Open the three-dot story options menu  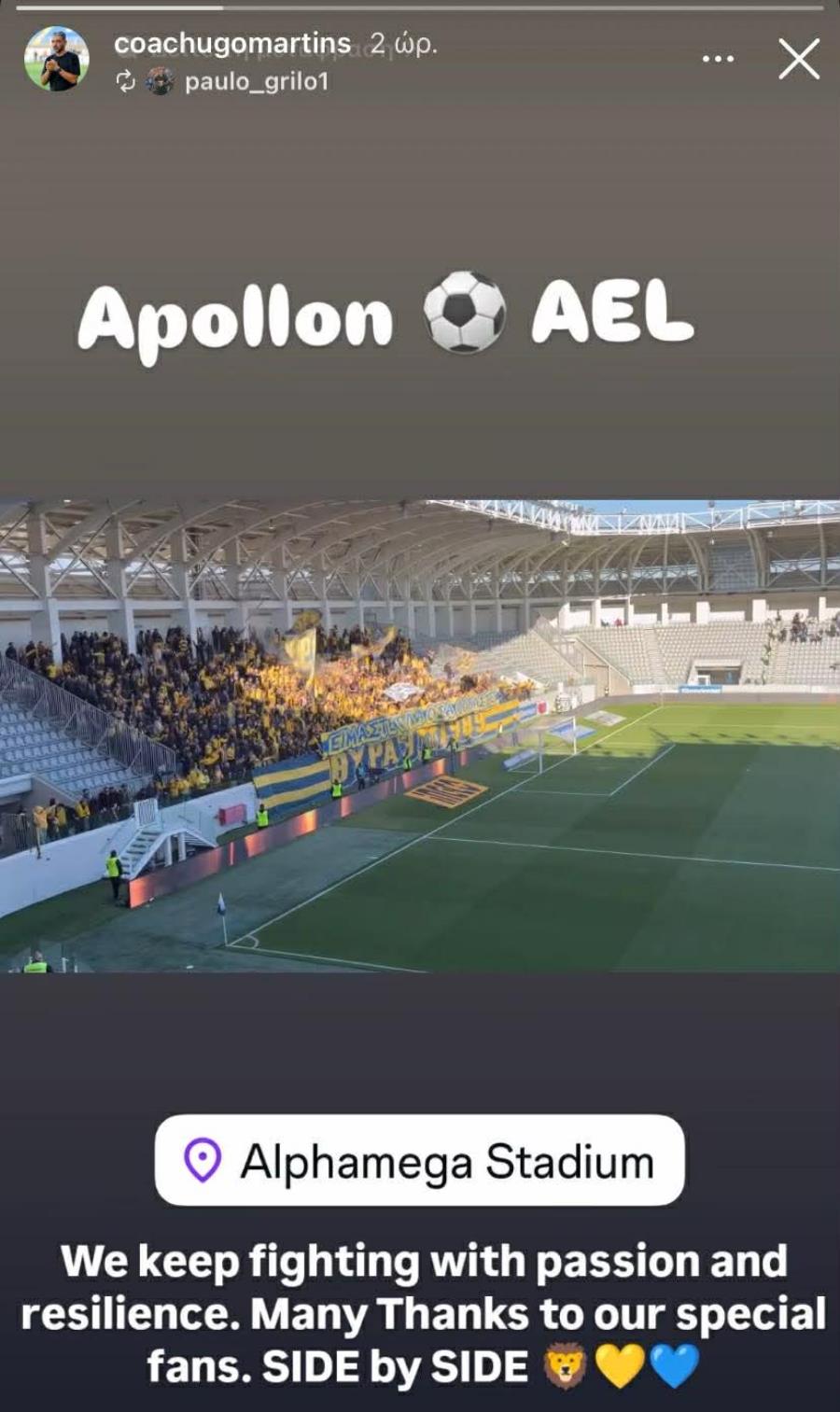pos(717,59)
